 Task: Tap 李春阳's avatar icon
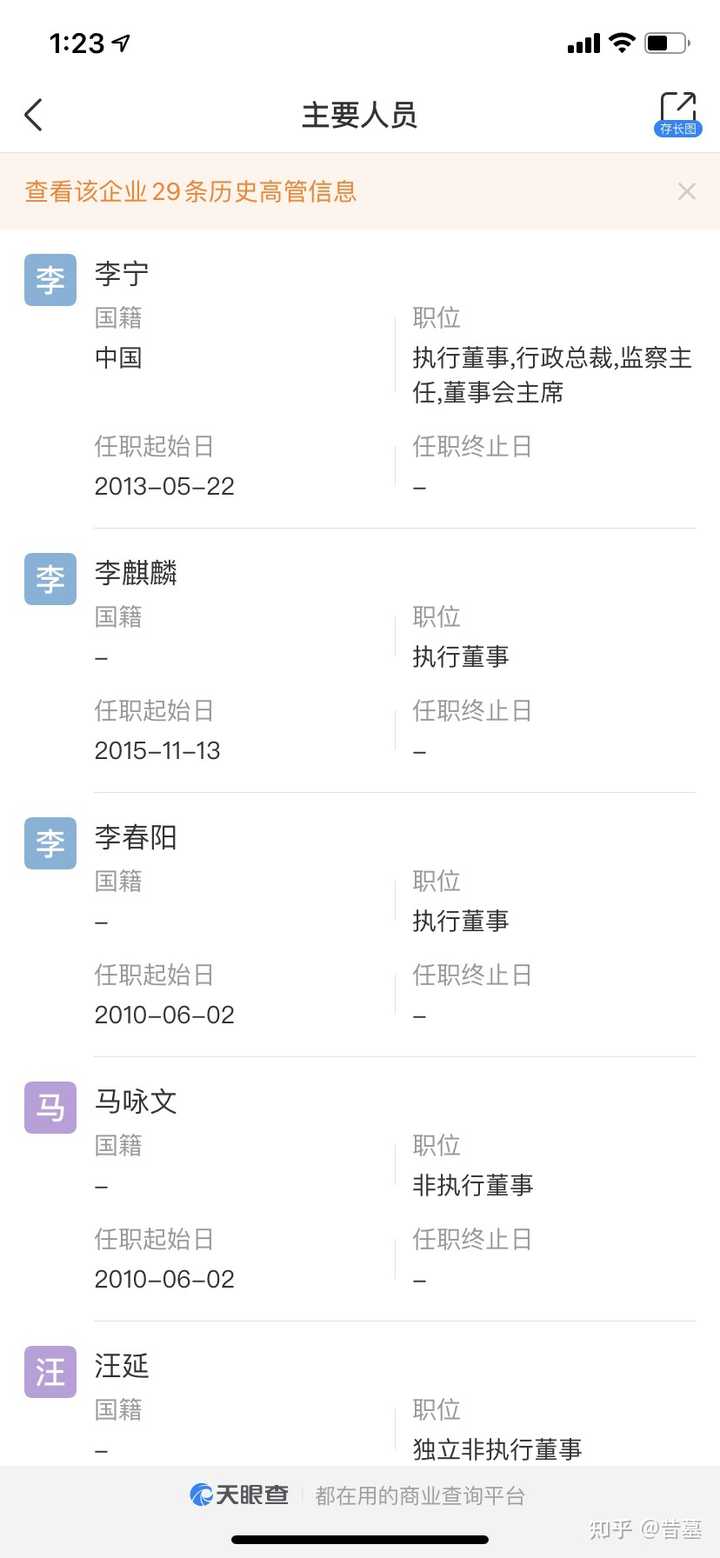[x=49, y=843]
